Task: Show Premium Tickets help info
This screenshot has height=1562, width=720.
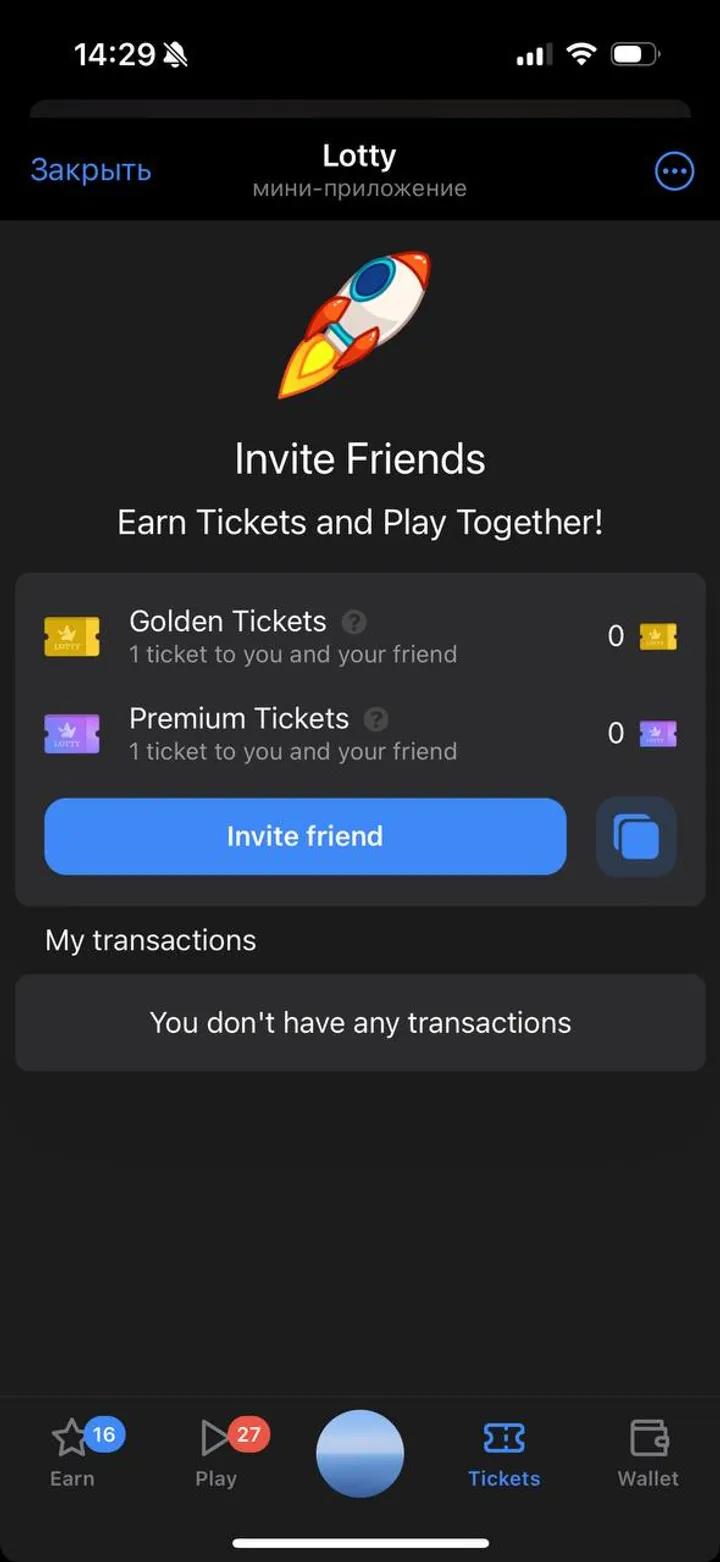Action: (376, 719)
